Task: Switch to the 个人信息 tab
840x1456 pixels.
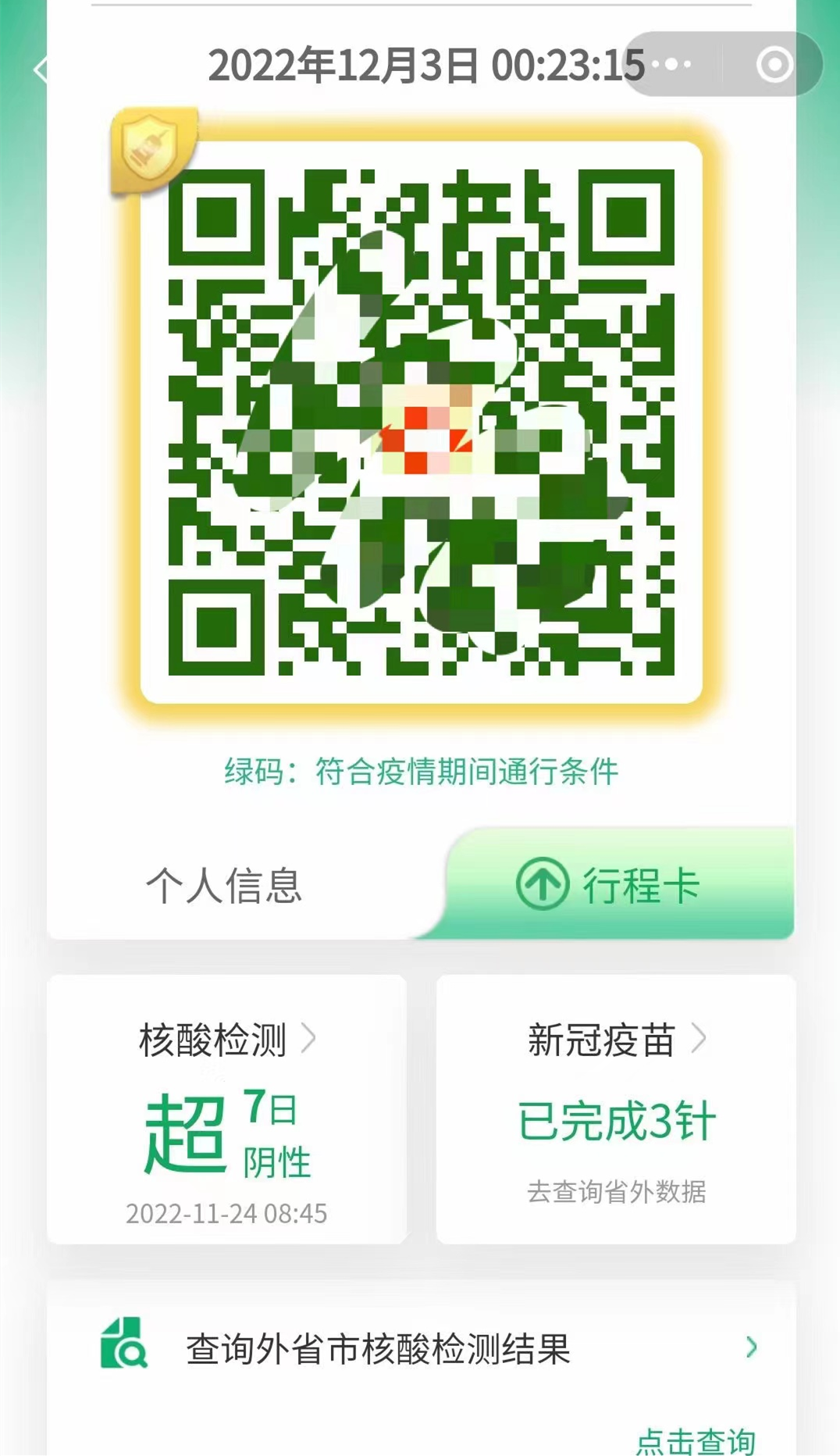Action: click(x=224, y=886)
